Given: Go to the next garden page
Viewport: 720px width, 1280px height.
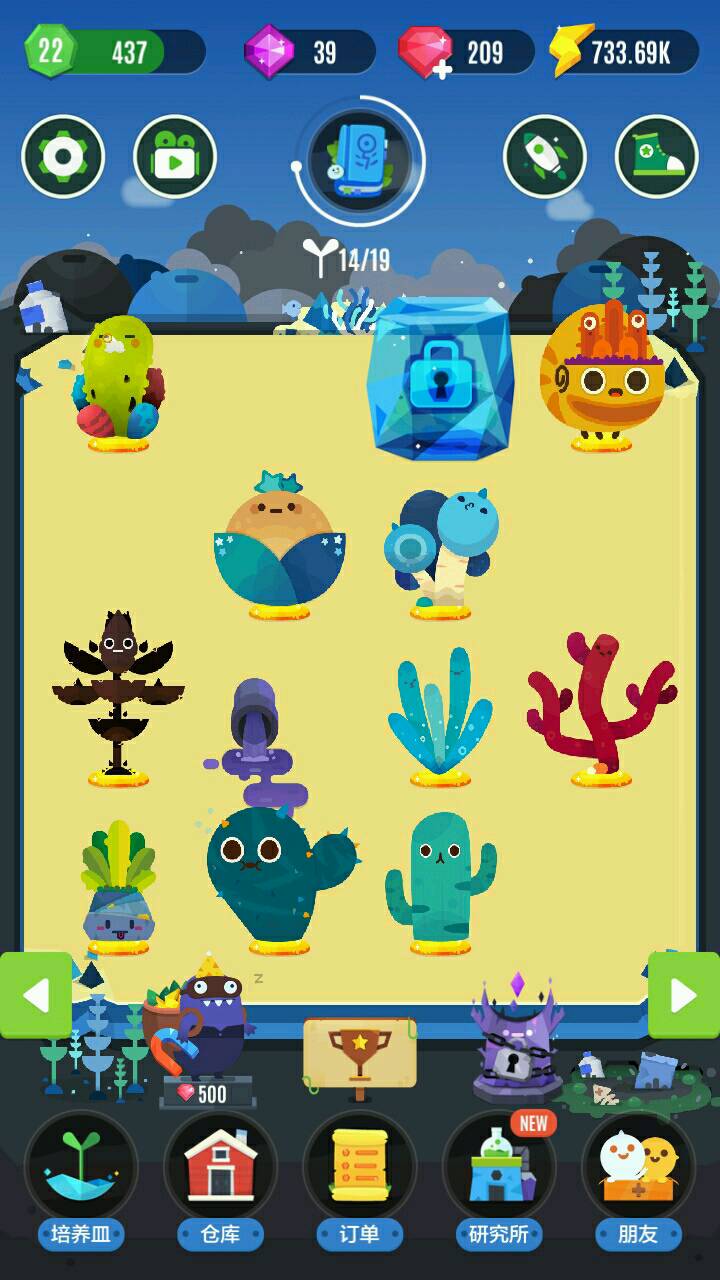Looking at the screenshot, I should 684,995.
